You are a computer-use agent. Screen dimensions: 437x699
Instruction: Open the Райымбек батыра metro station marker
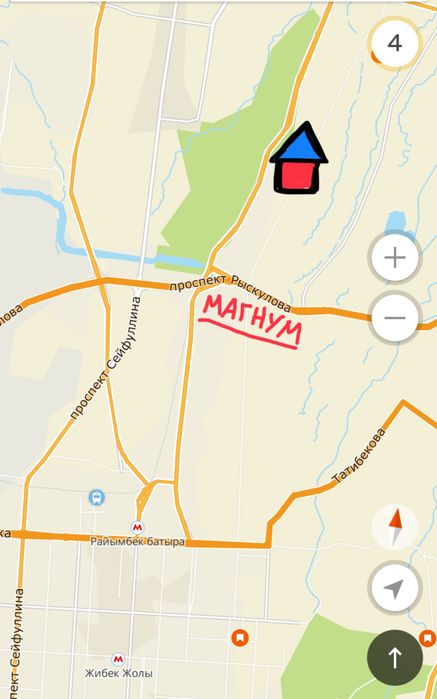click(x=138, y=527)
